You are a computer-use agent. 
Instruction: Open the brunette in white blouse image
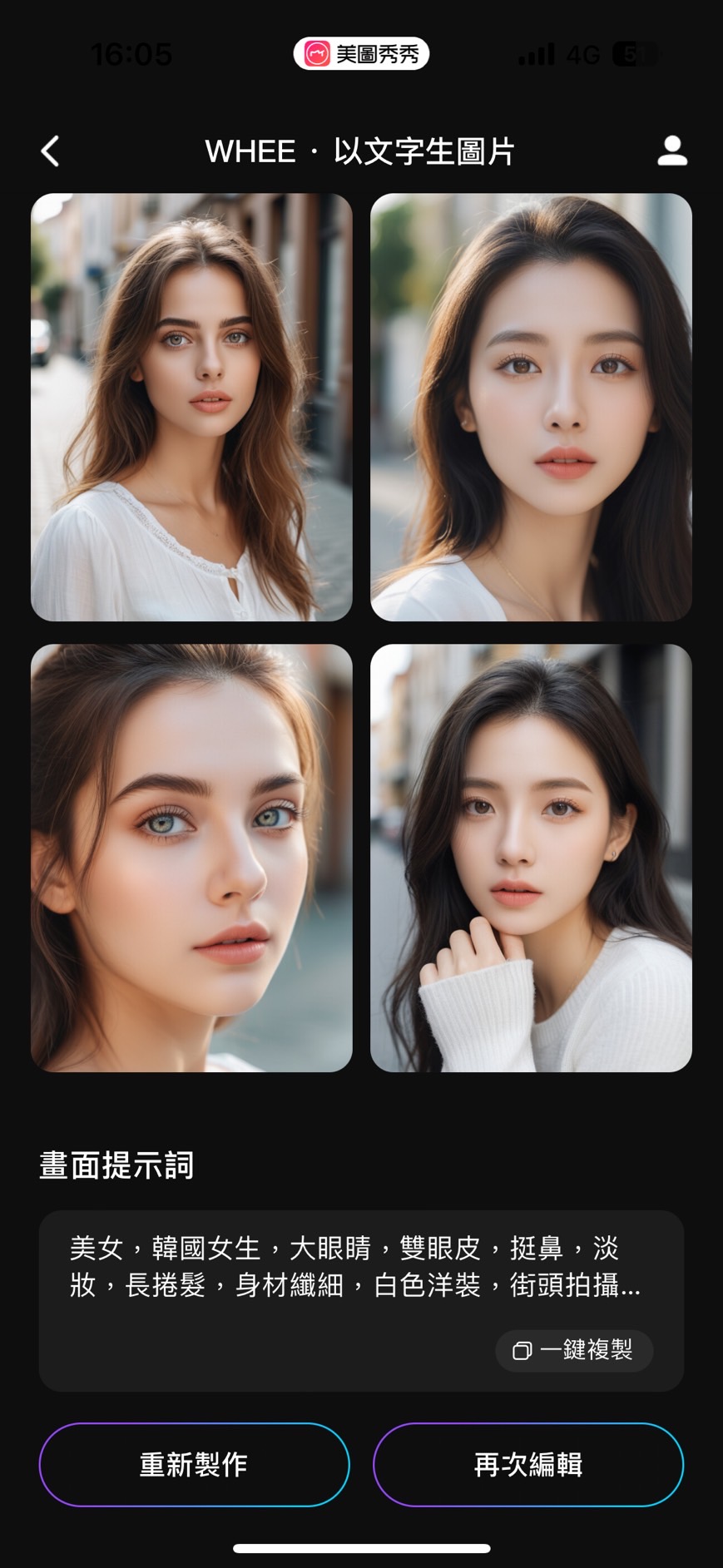(191, 407)
